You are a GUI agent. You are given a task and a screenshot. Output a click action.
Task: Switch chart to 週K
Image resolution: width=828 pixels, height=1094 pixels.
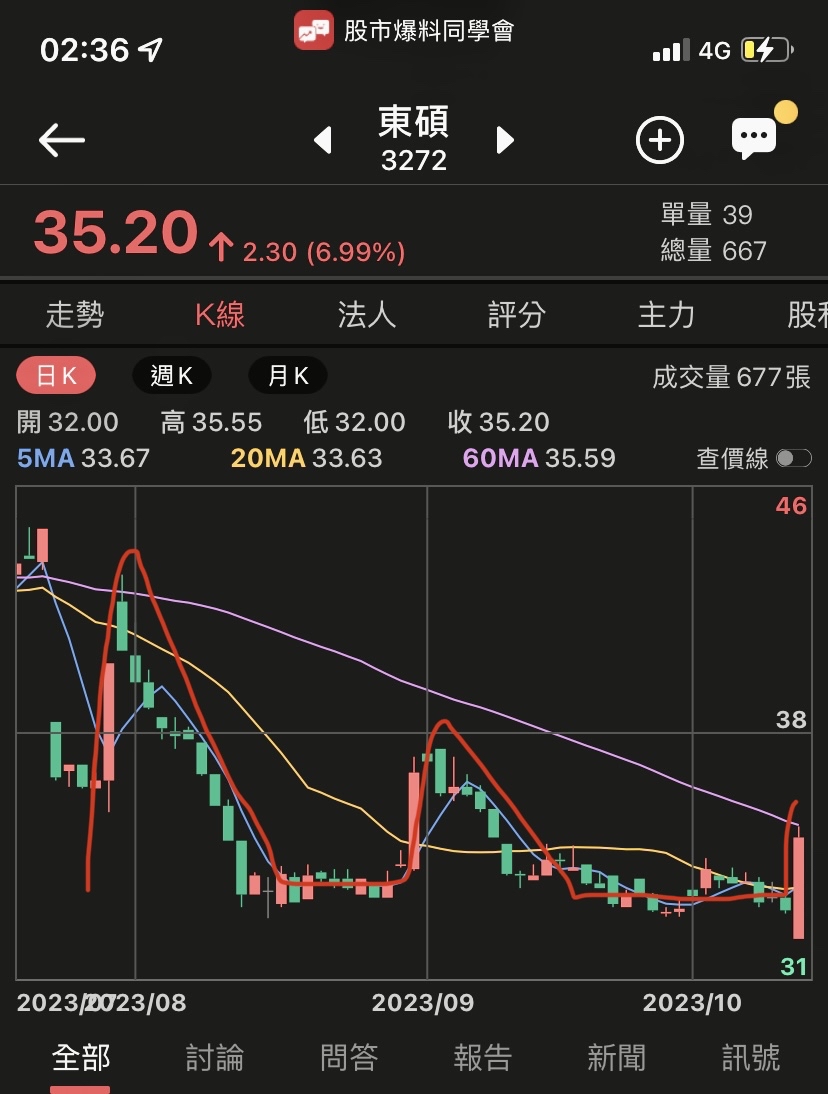click(x=171, y=376)
